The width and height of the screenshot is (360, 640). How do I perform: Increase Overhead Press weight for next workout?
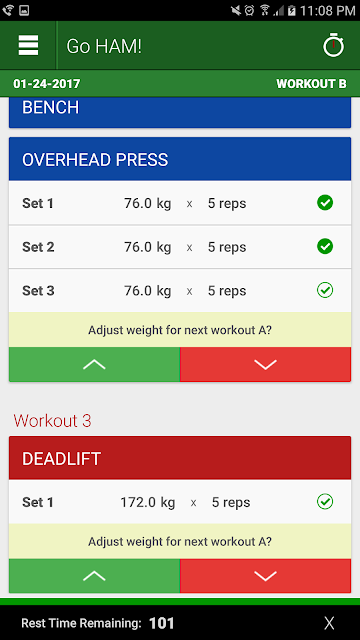coord(94,364)
